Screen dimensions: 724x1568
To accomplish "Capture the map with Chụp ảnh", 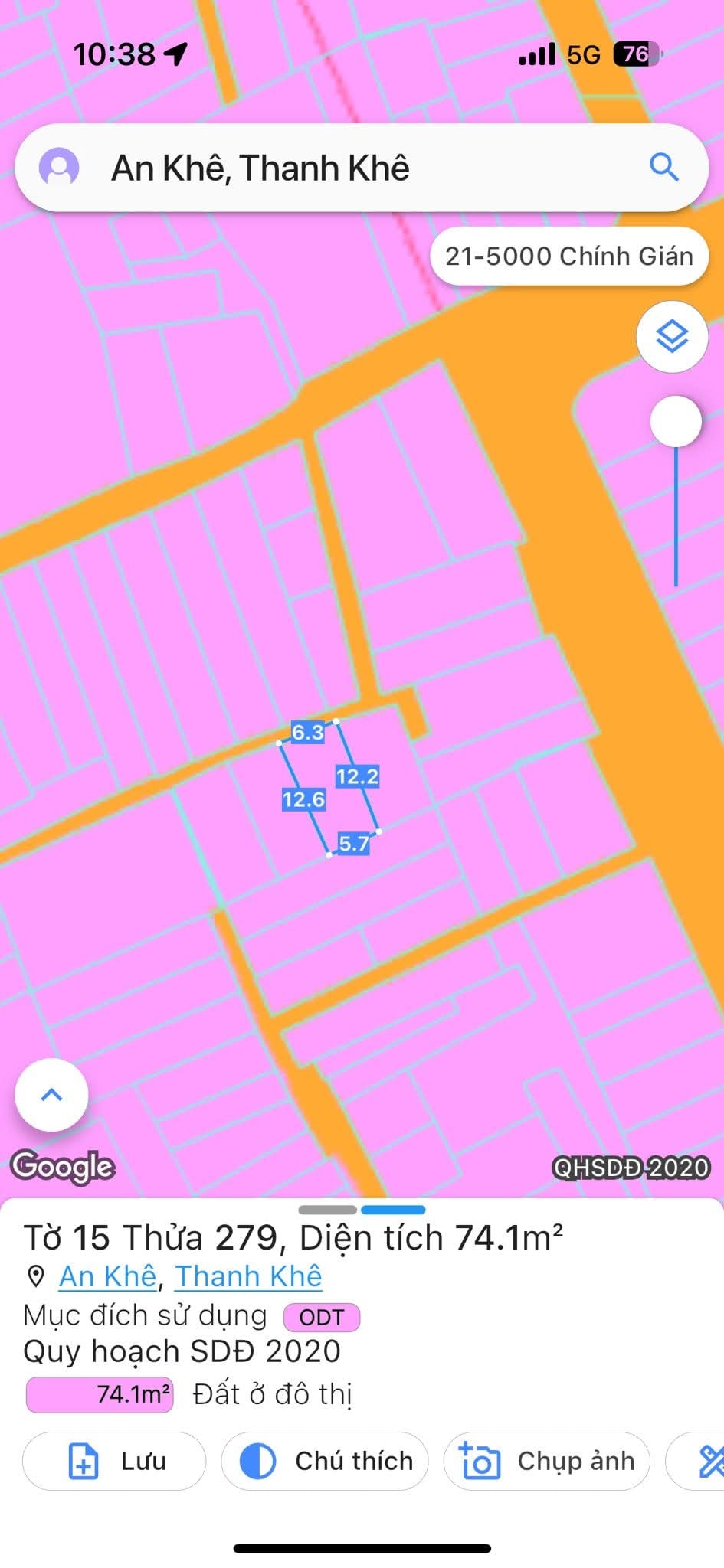I will point(546,1461).
